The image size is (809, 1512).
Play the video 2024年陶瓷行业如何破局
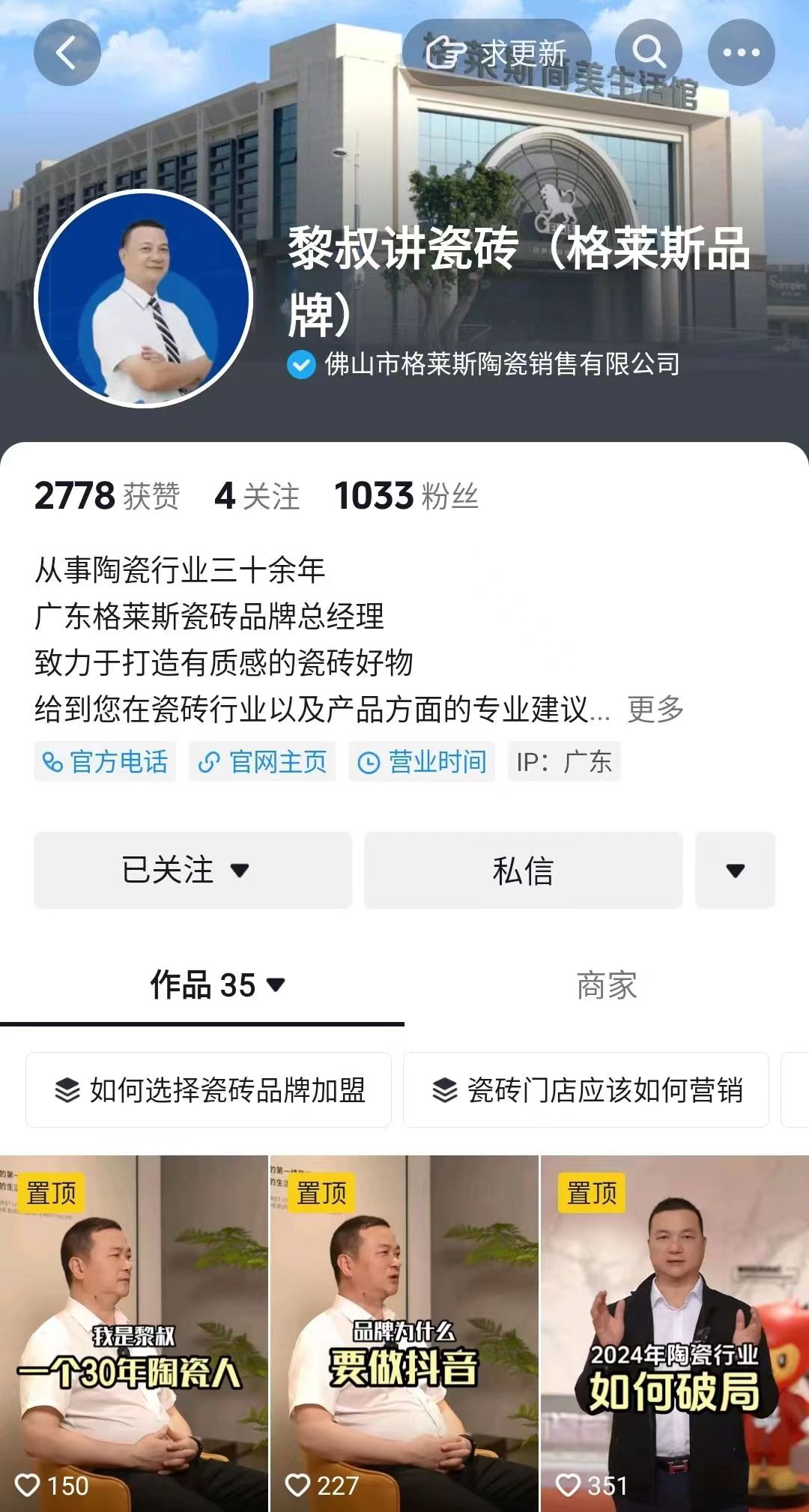[x=674, y=1334]
